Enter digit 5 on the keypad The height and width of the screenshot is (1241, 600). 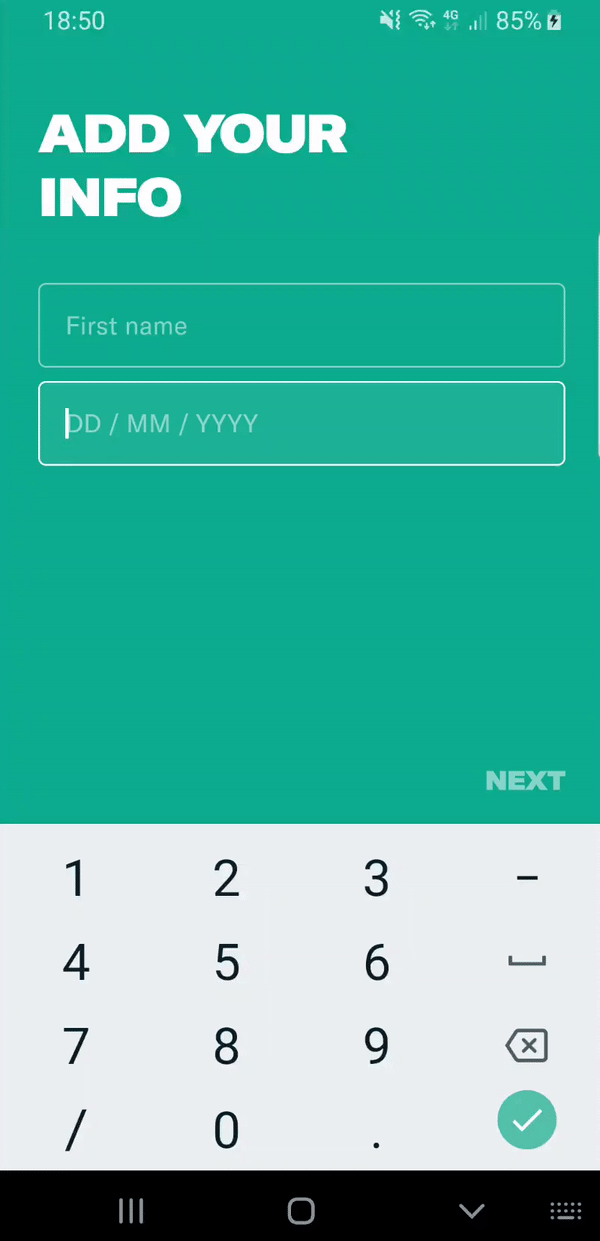227,963
